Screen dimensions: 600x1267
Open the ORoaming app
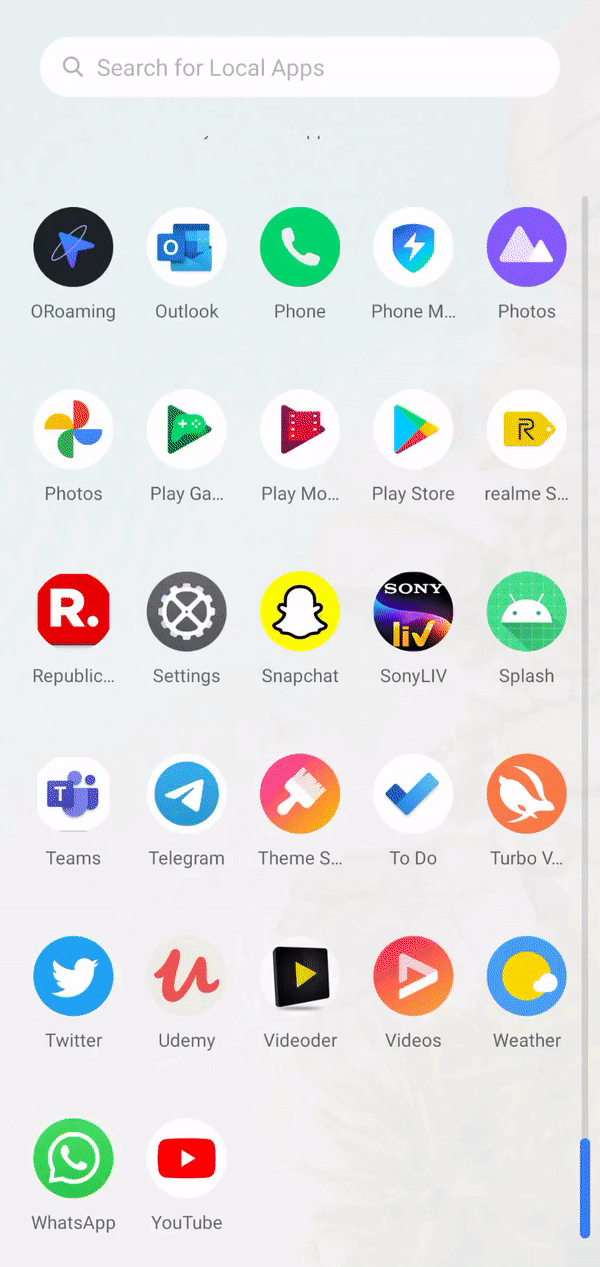73,248
